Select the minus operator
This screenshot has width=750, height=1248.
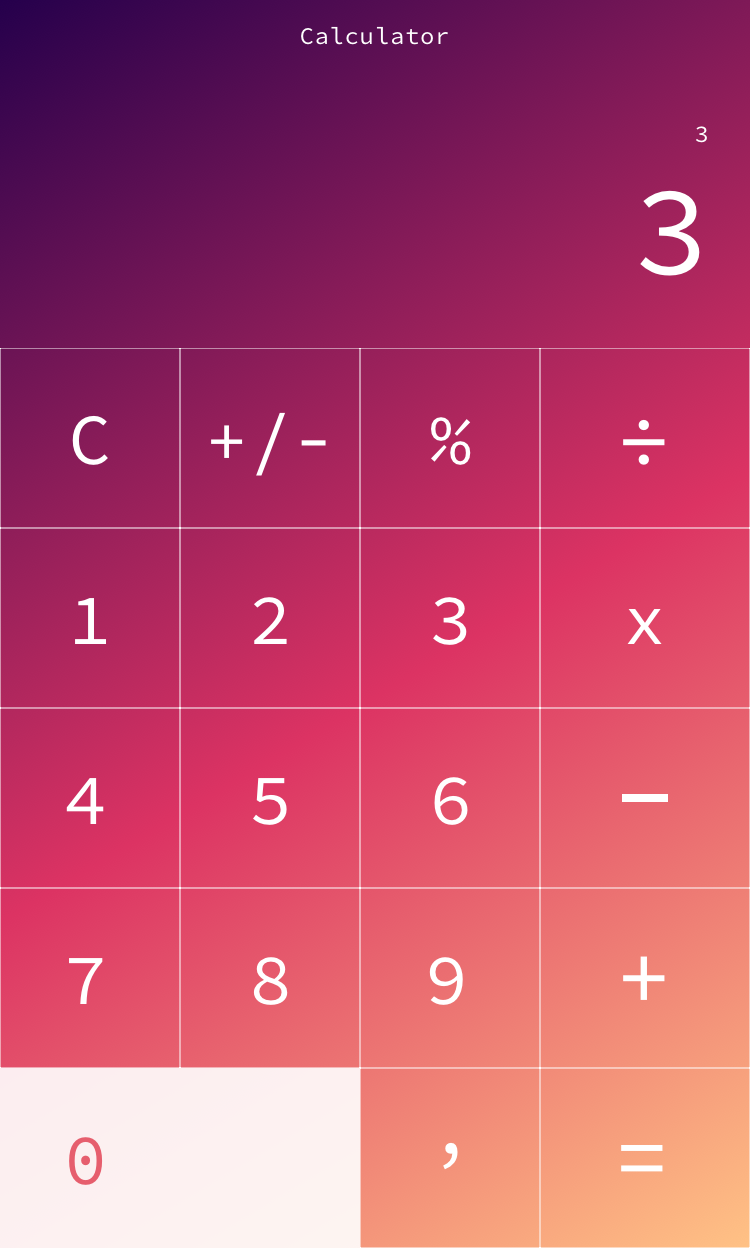pyautogui.click(x=645, y=798)
